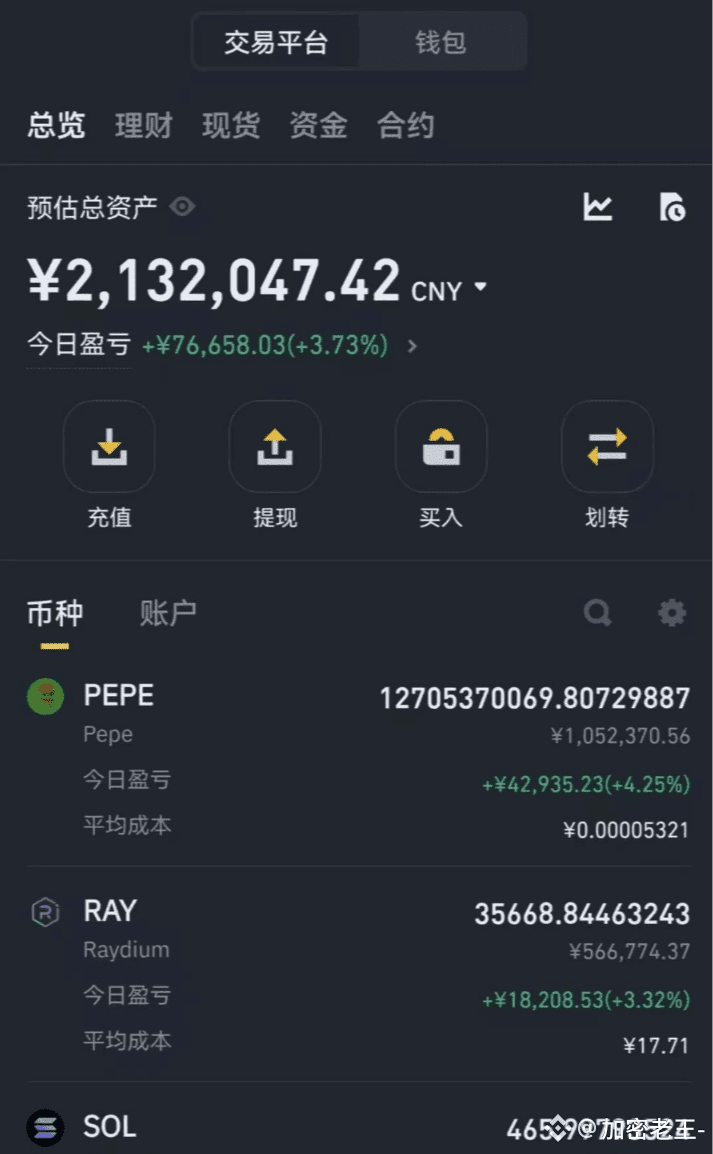Hide balance with the eye icon
This screenshot has width=713, height=1154.
click(182, 207)
